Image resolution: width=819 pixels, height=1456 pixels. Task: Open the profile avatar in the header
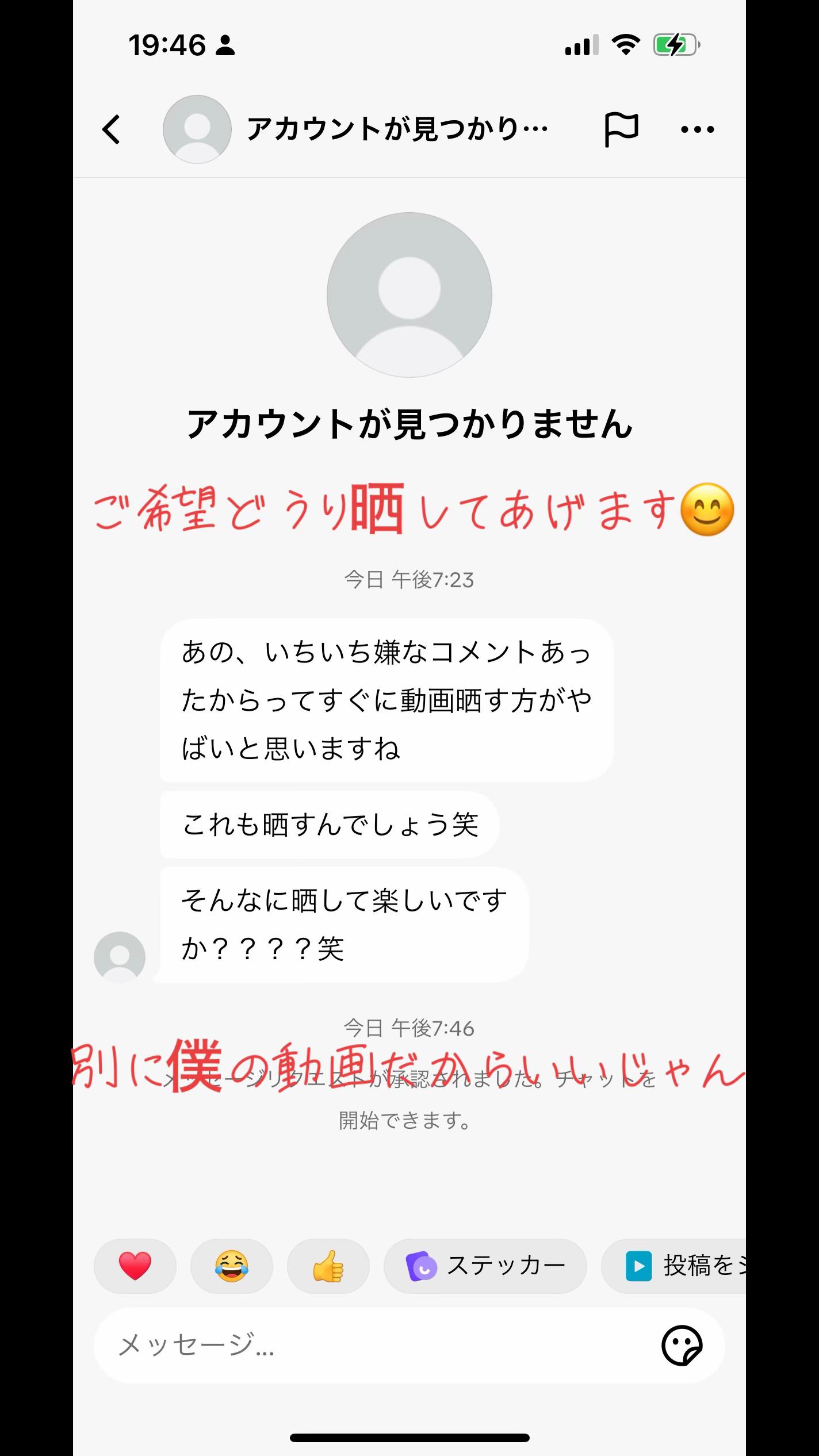tap(197, 129)
